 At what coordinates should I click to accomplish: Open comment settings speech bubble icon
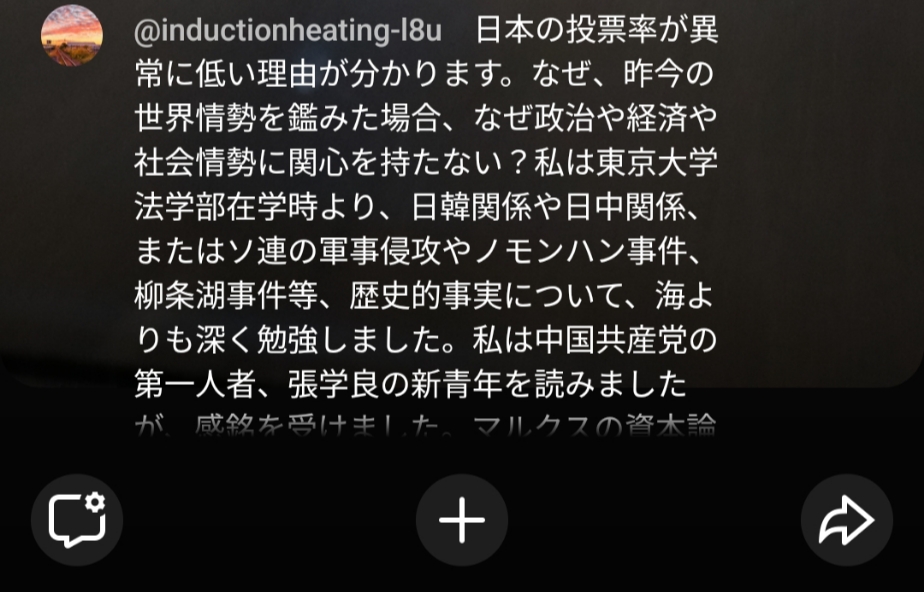77,520
